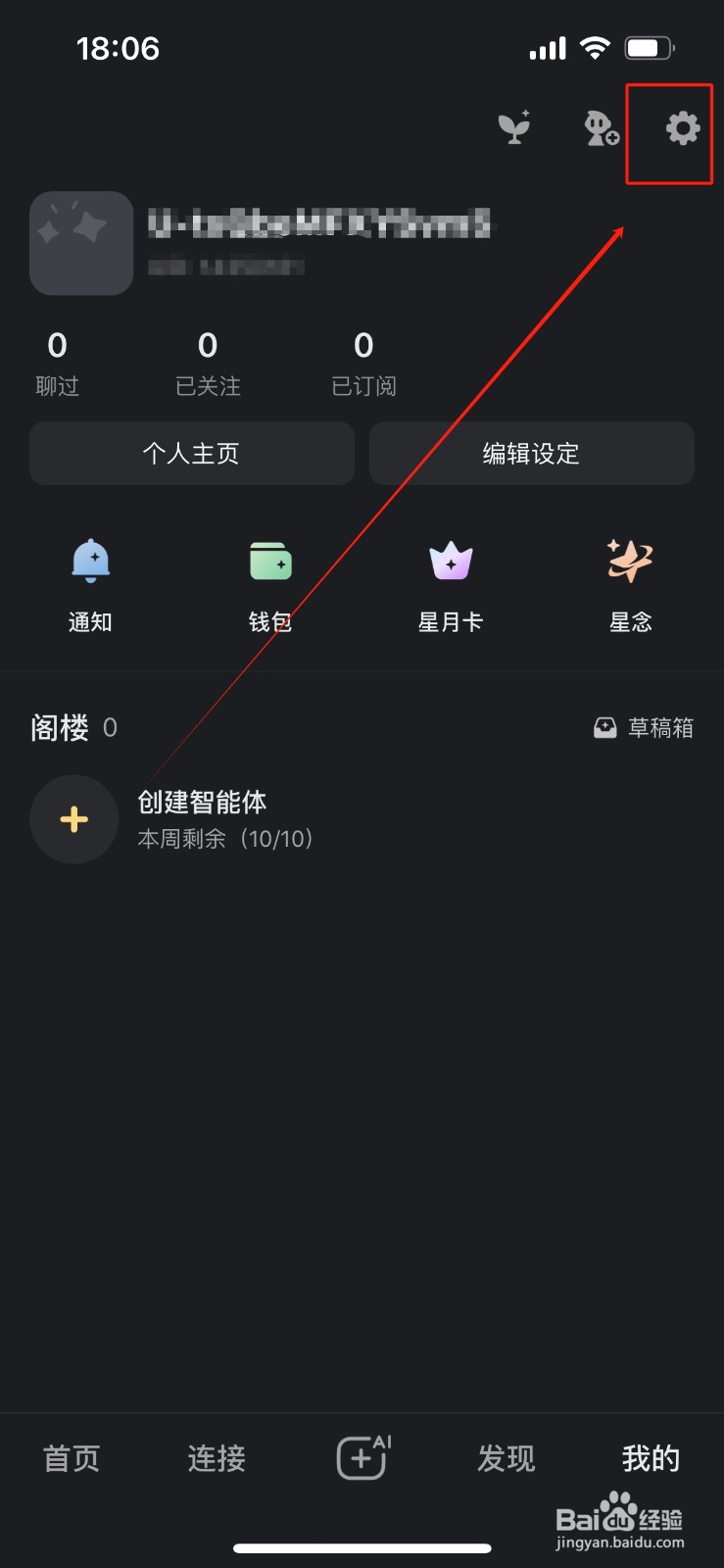Switch to the 发现 tab
This screenshot has height=1568, width=724.
pyautogui.click(x=506, y=1458)
